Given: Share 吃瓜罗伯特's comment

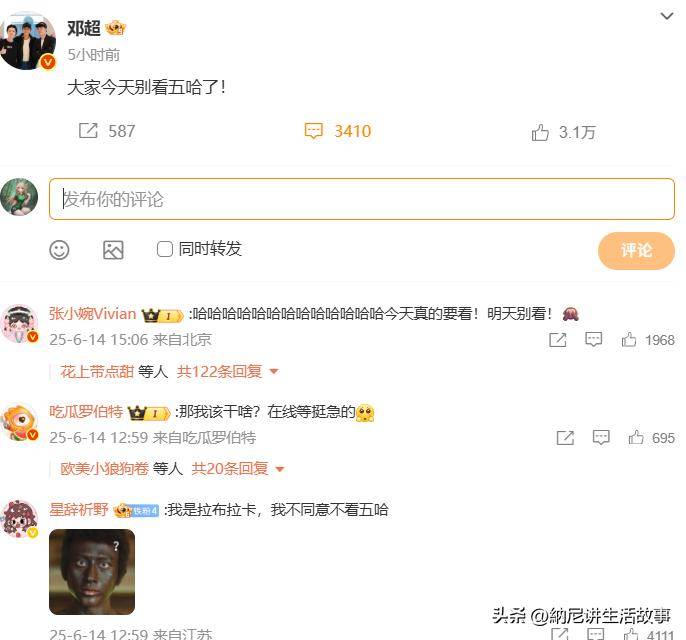Looking at the screenshot, I should [x=565, y=438].
